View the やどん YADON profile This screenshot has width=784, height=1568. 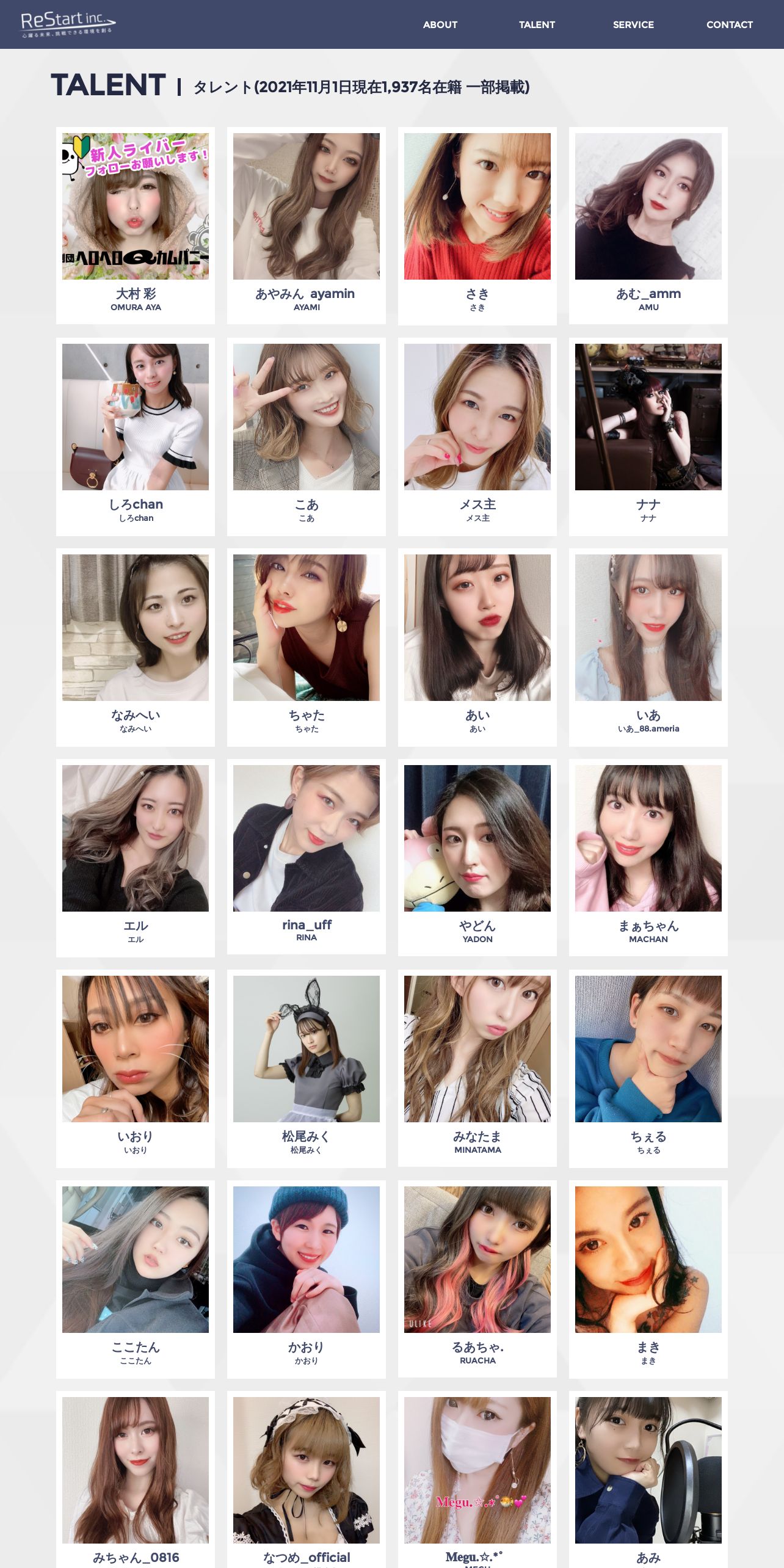[477, 858]
